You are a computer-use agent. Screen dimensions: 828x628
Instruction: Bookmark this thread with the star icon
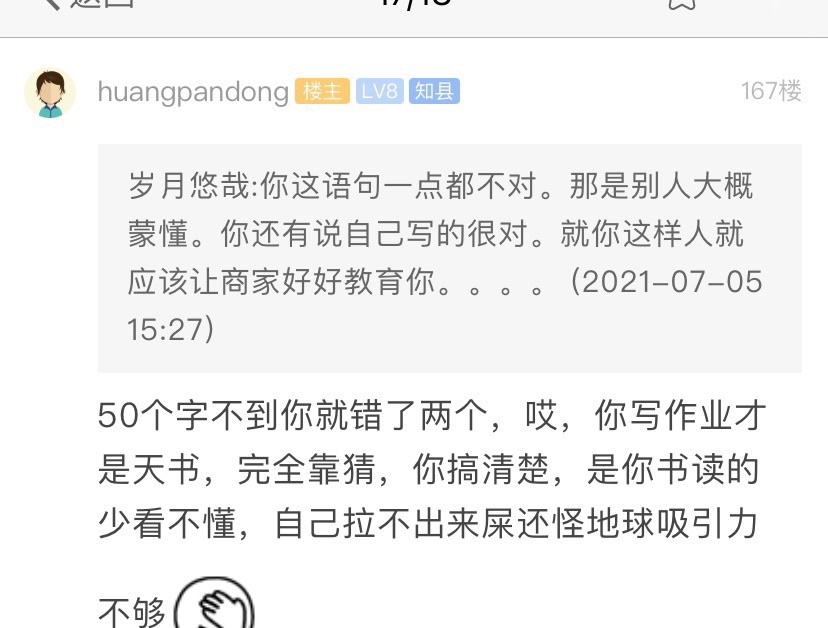[x=681, y=4]
